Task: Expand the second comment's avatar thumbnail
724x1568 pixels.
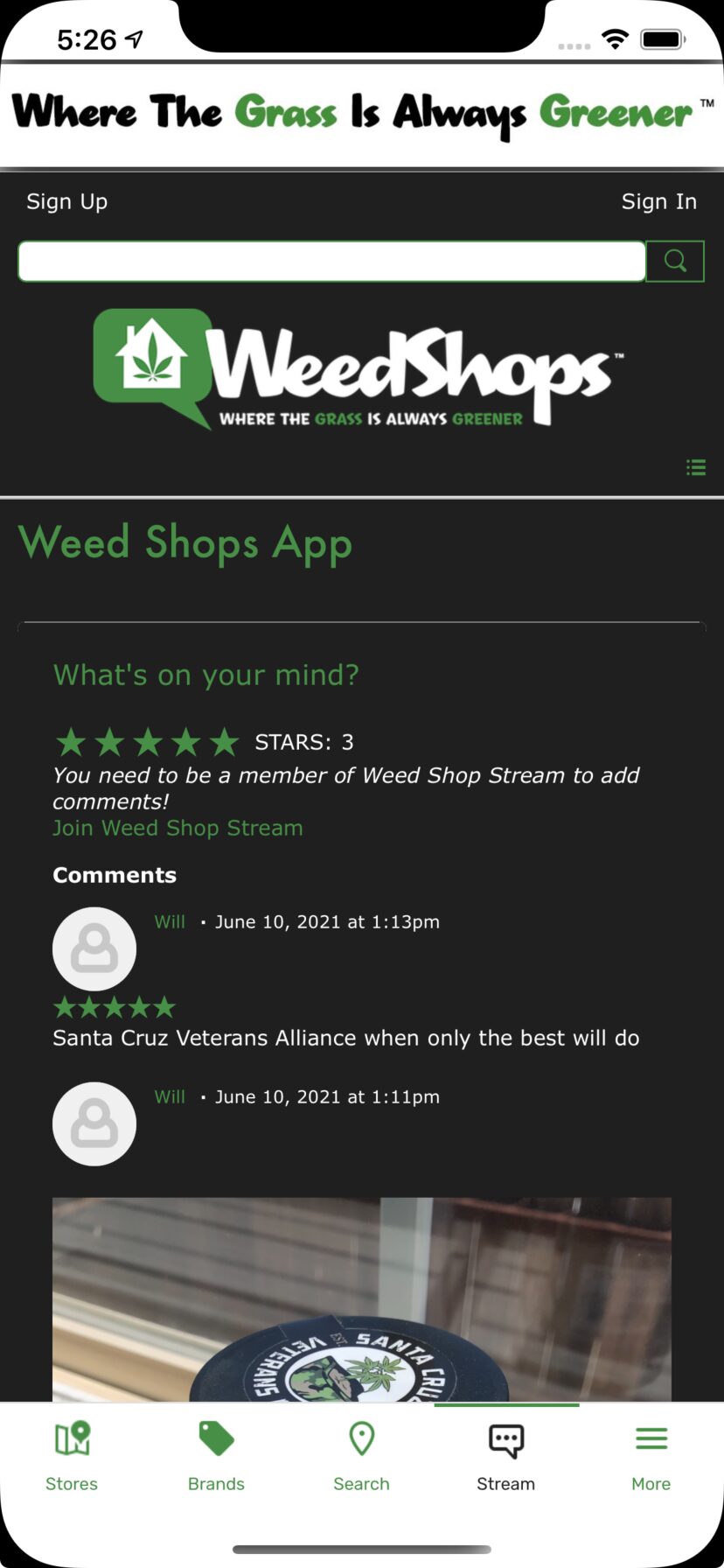Action: coord(94,1123)
